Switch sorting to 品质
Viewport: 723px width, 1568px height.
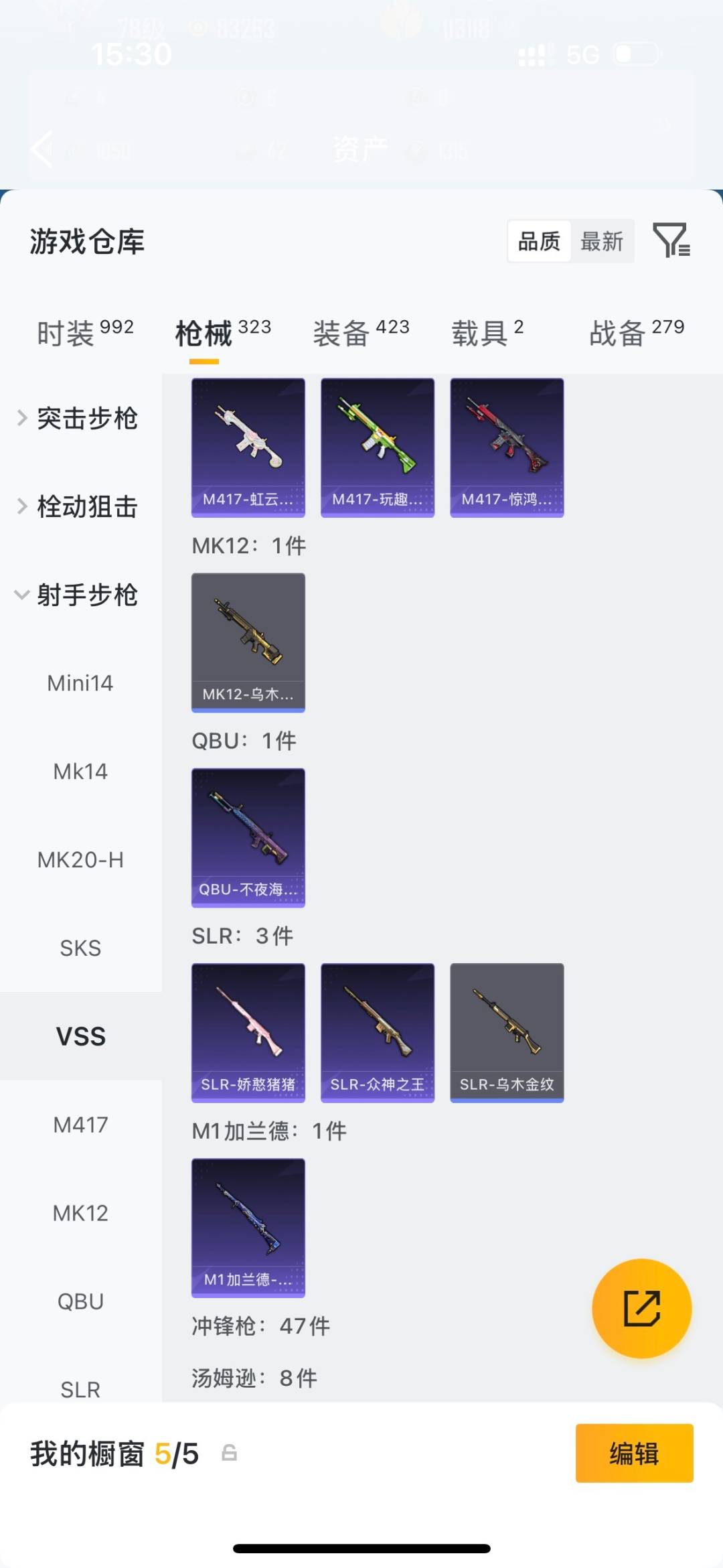[539, 241]
